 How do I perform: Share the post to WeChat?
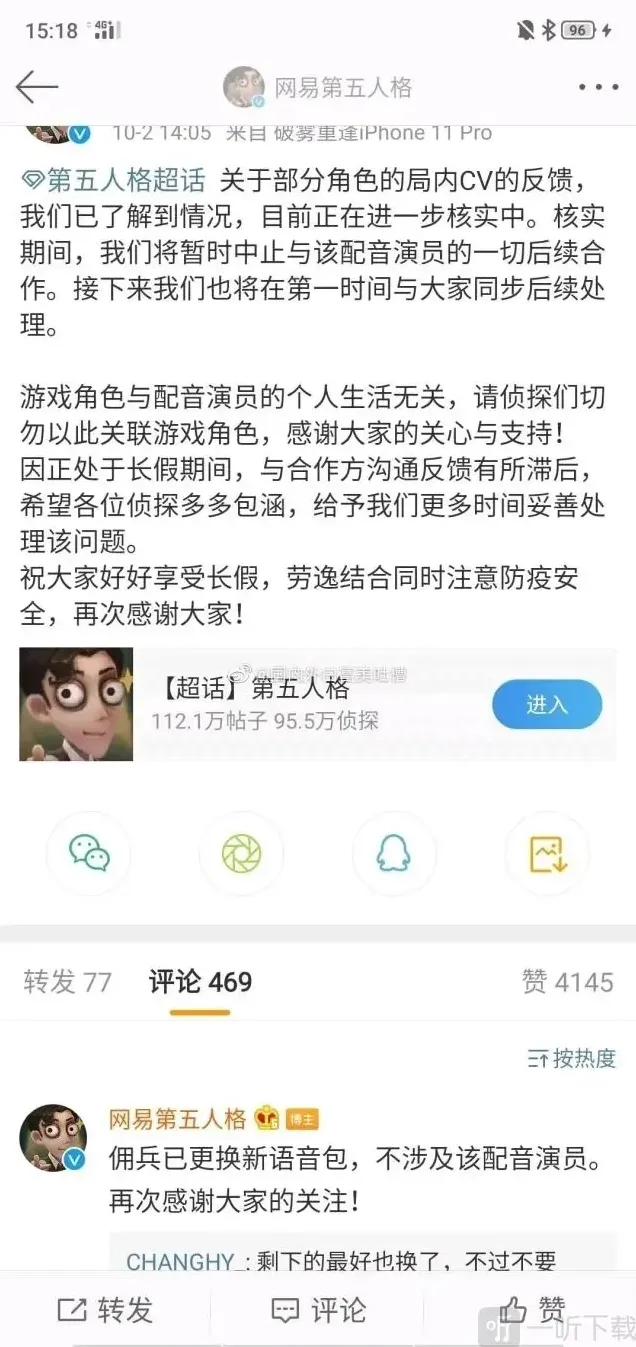tap(89, 853)
